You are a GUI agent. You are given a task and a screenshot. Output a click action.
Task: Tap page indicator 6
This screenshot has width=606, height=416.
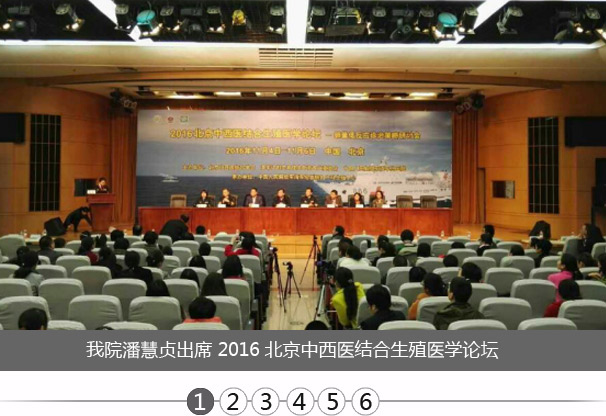[365, 402]
